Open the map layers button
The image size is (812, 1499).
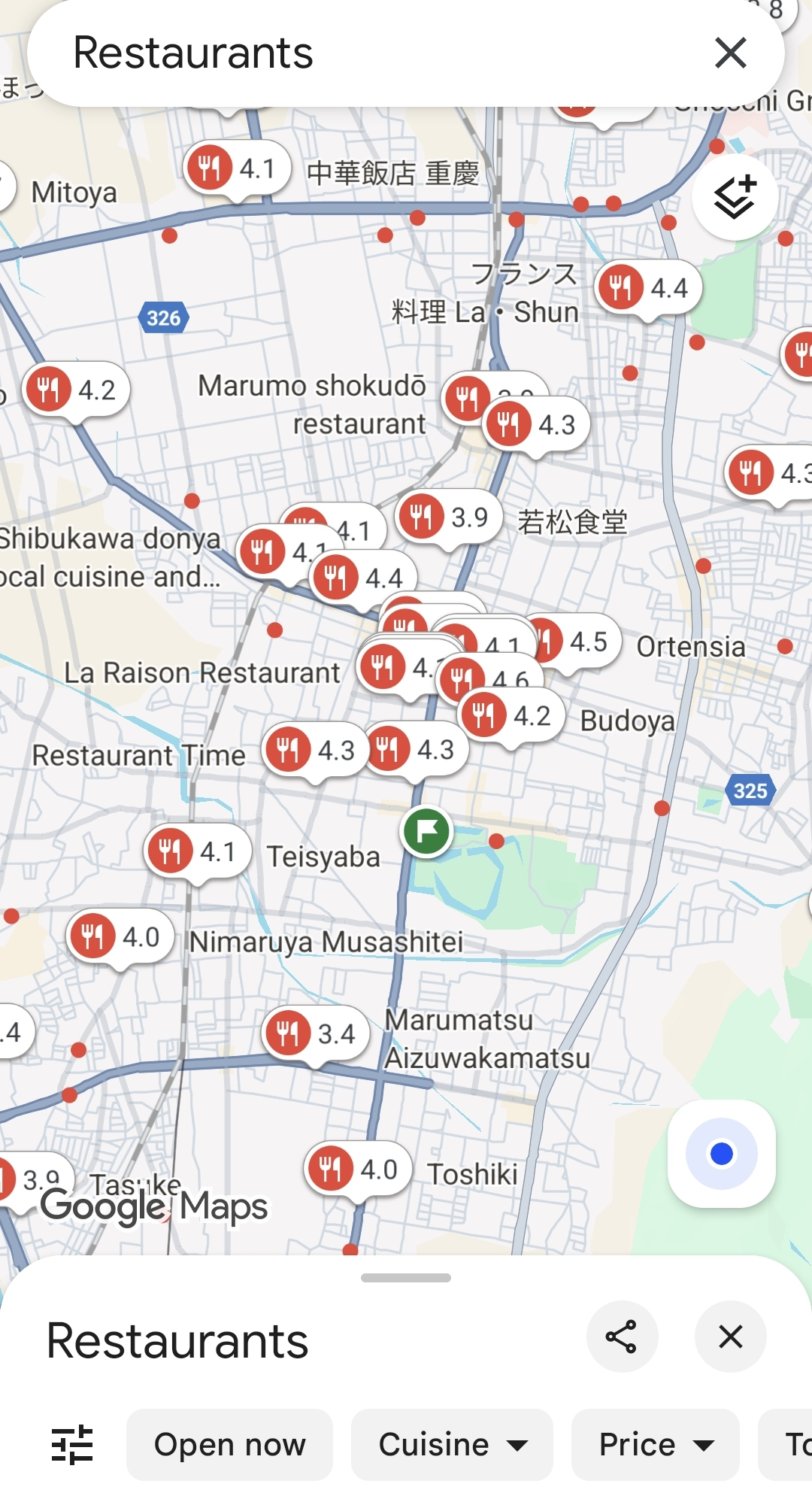[735, 197]
